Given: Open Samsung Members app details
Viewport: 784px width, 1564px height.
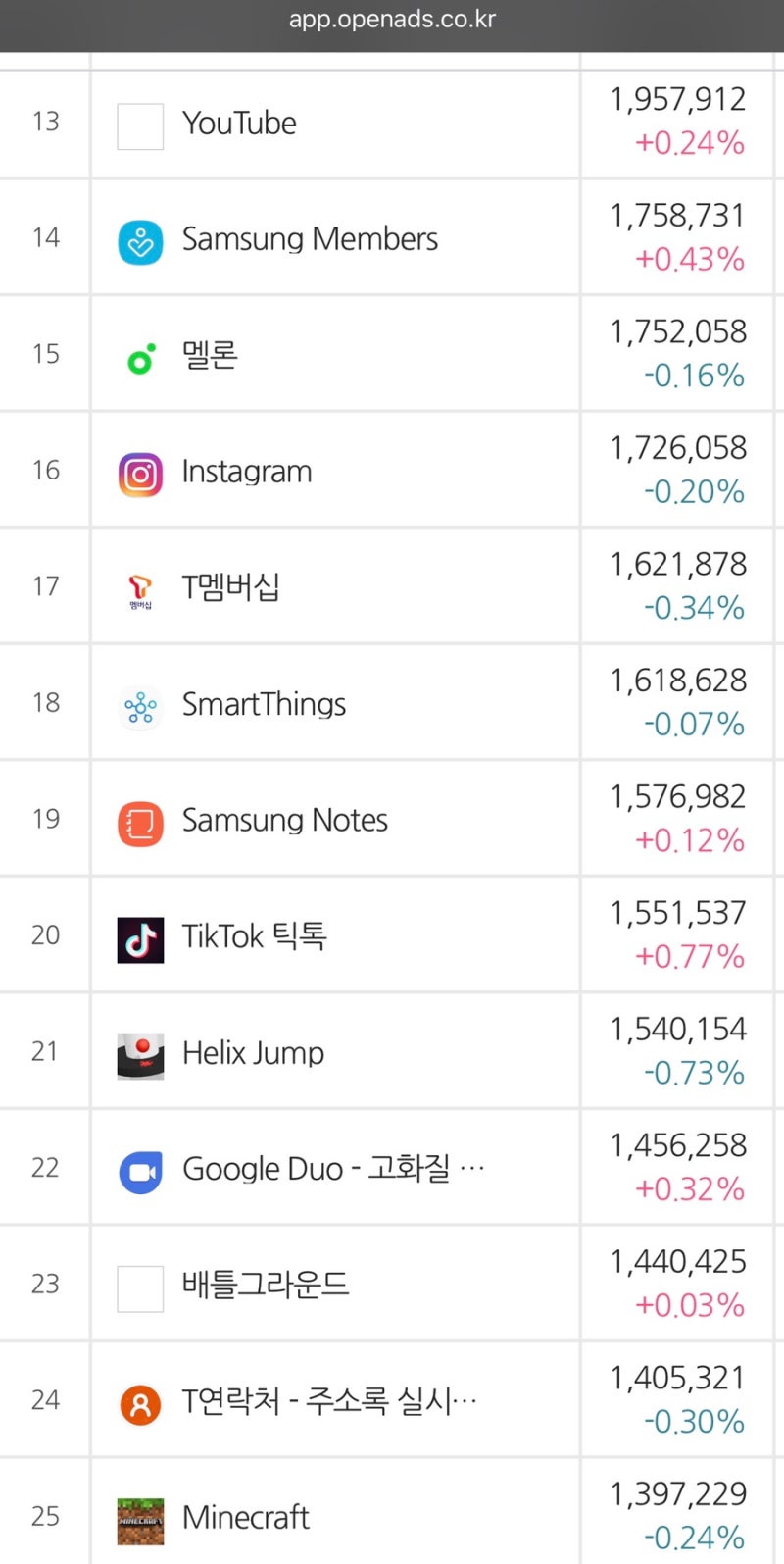Looking at the screenshot, I should pyautogui.click(x=392, y=237).
